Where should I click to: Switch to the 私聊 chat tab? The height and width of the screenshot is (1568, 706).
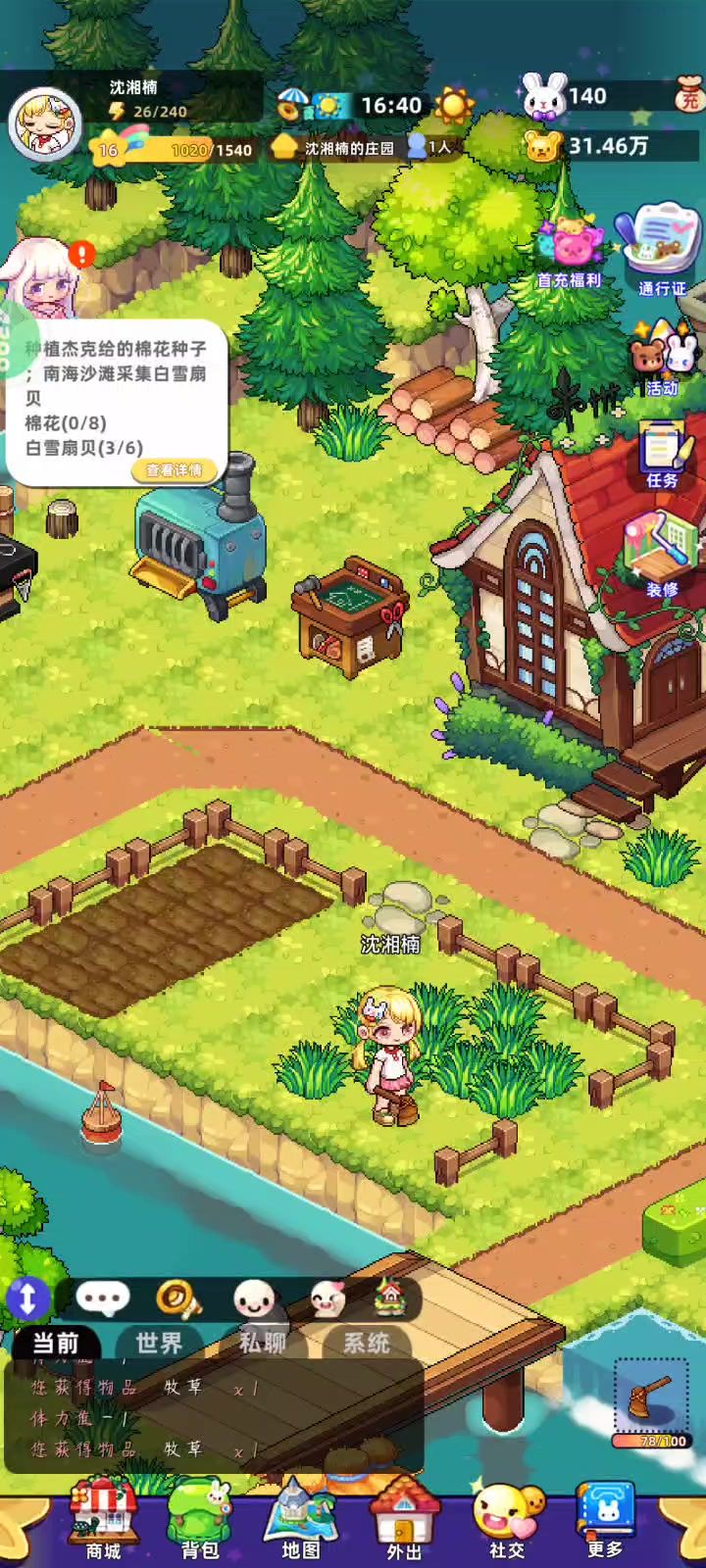263,1343
